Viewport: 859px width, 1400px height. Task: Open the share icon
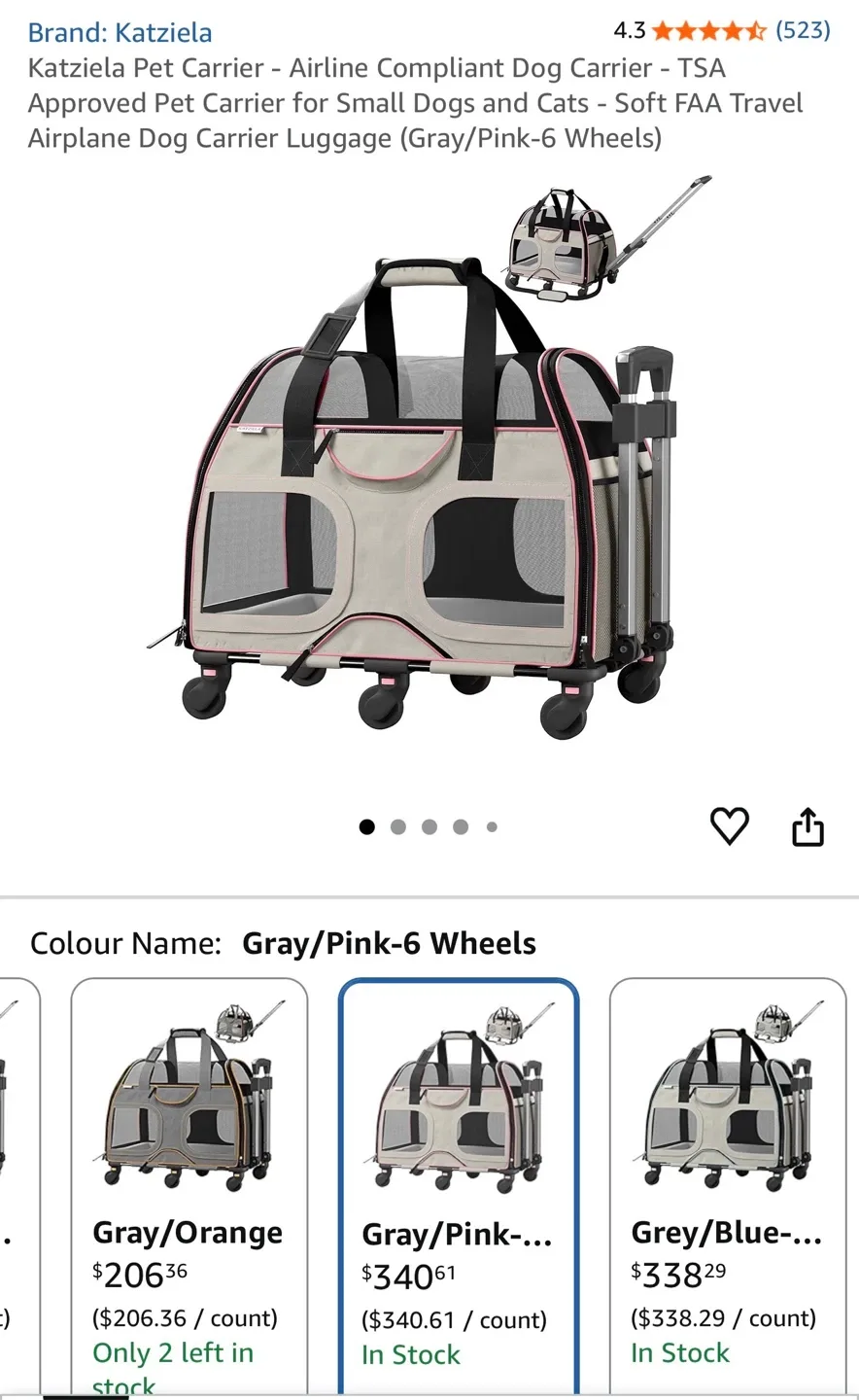tap(807, 825)
